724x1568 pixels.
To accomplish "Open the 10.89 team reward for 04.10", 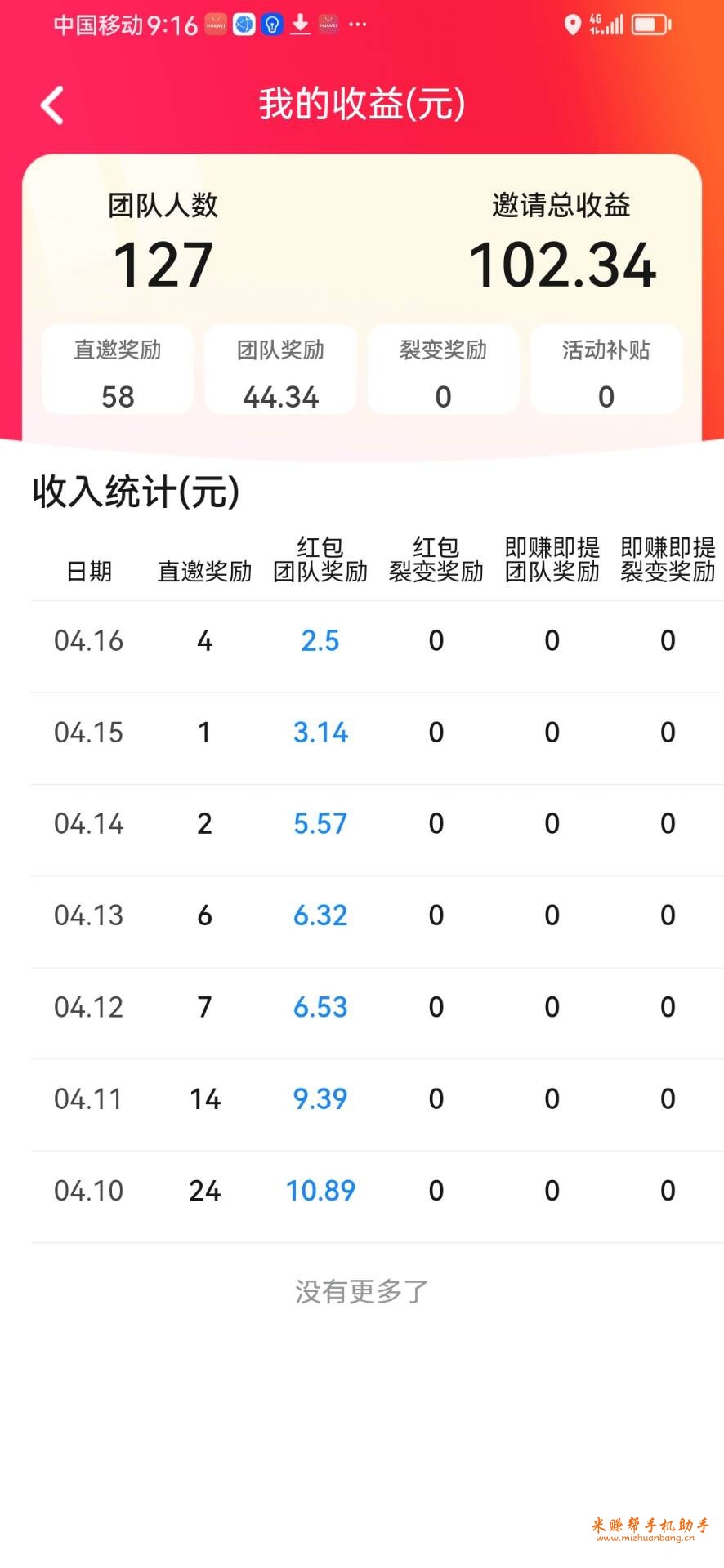I will click(320, 1191).
